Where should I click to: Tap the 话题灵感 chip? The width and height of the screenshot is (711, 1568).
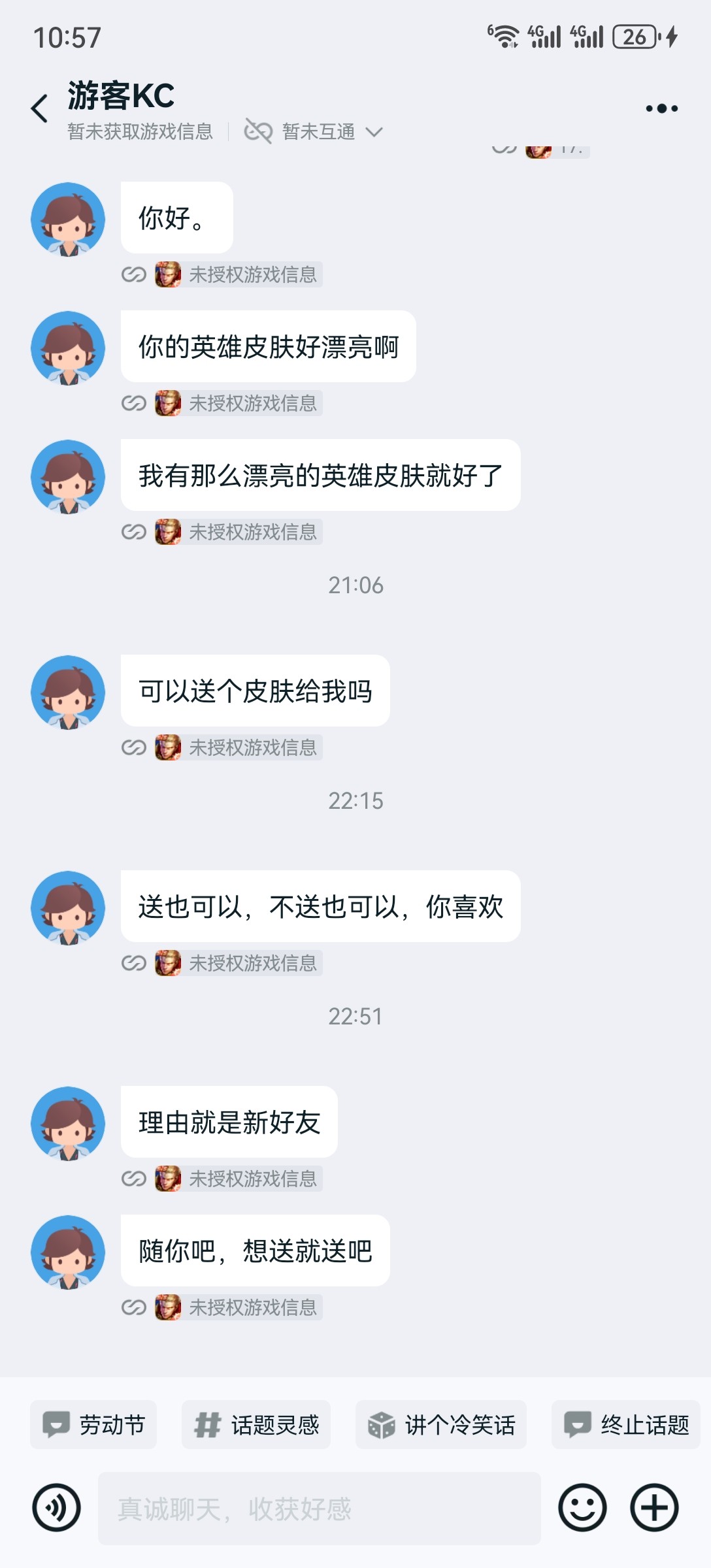tap(256, 1424)
